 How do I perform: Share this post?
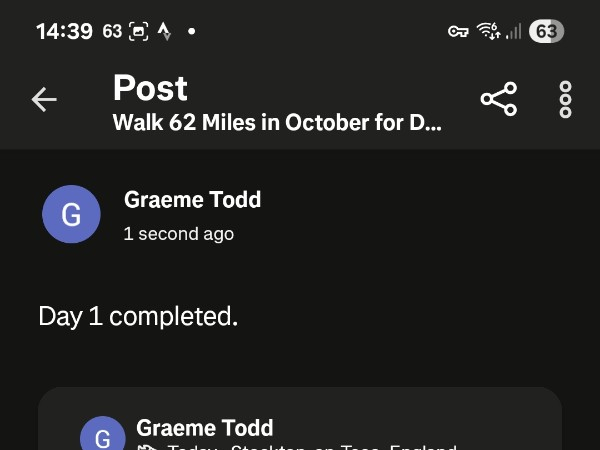pyautogui.click(x=498, y=99)
